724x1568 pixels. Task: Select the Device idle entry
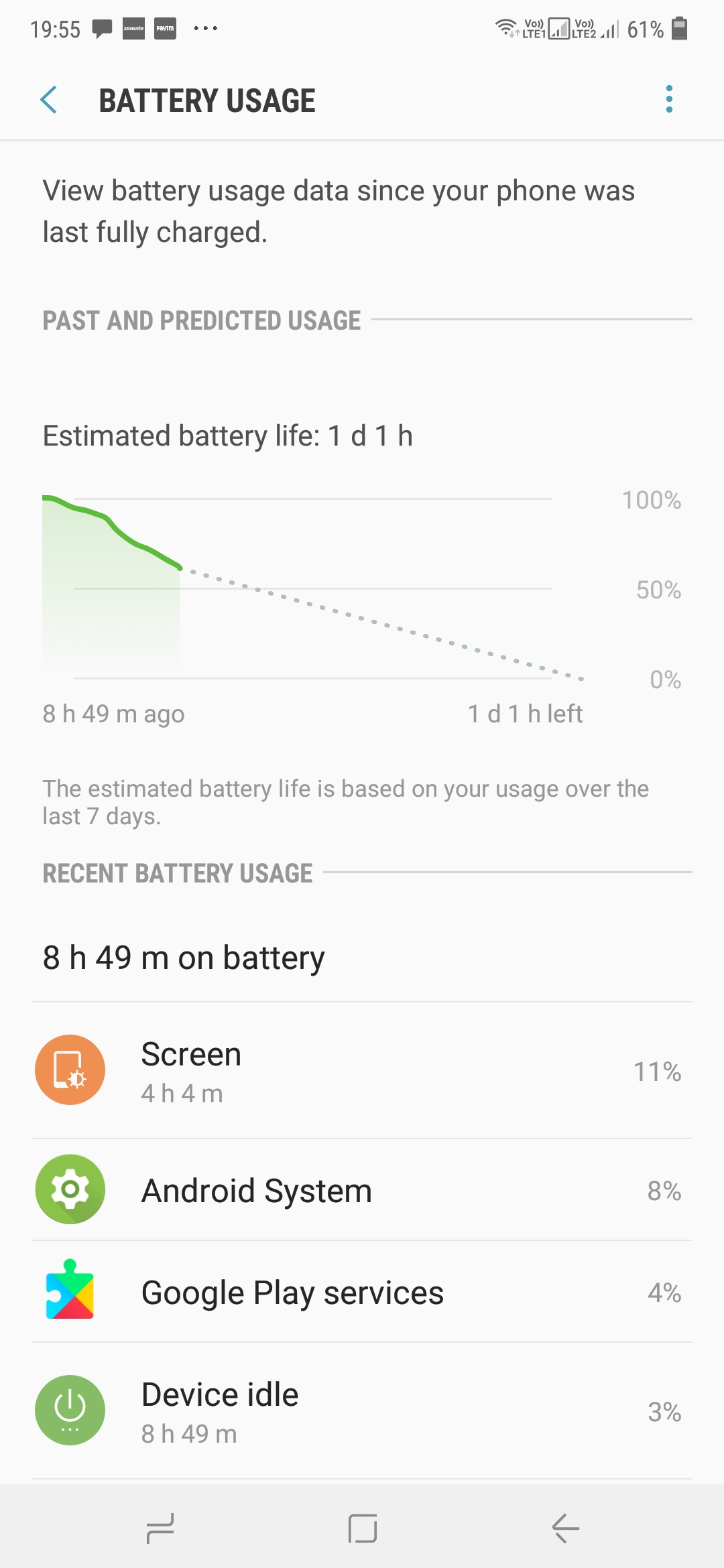(362, 1411)
